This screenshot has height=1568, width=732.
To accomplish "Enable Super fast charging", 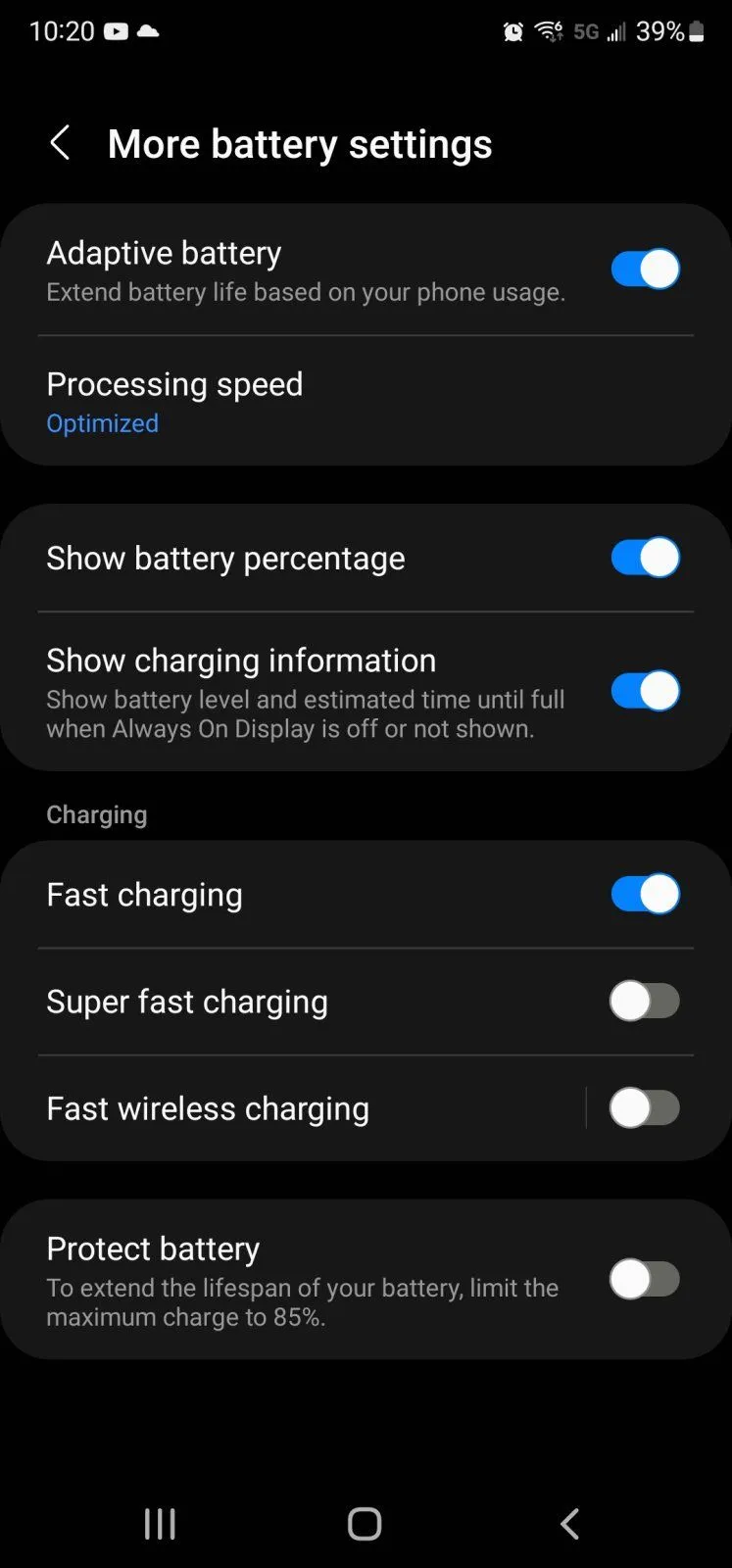I will (x=644, y=1002).
